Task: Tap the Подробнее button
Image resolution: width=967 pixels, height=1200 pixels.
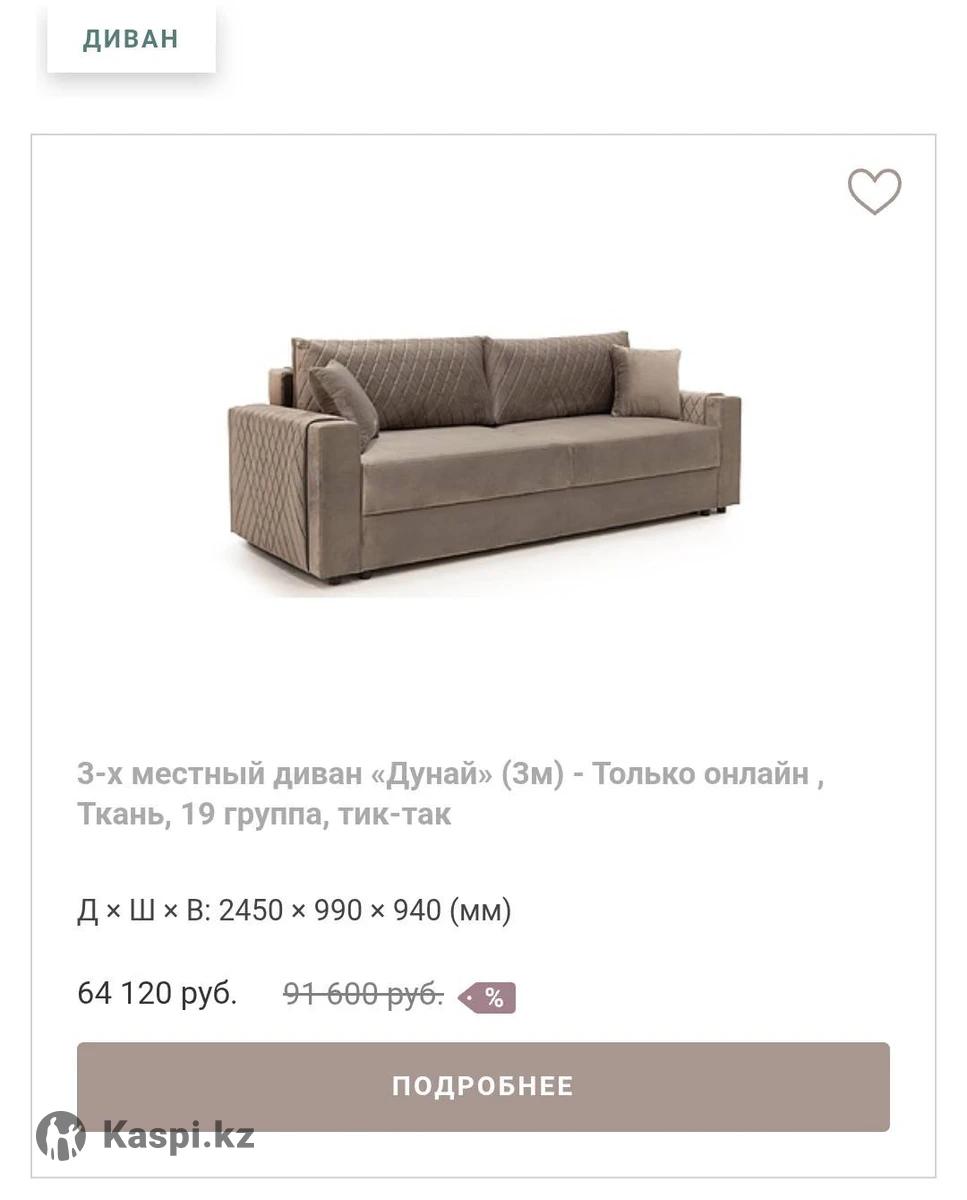Action: pos(483,1087)
